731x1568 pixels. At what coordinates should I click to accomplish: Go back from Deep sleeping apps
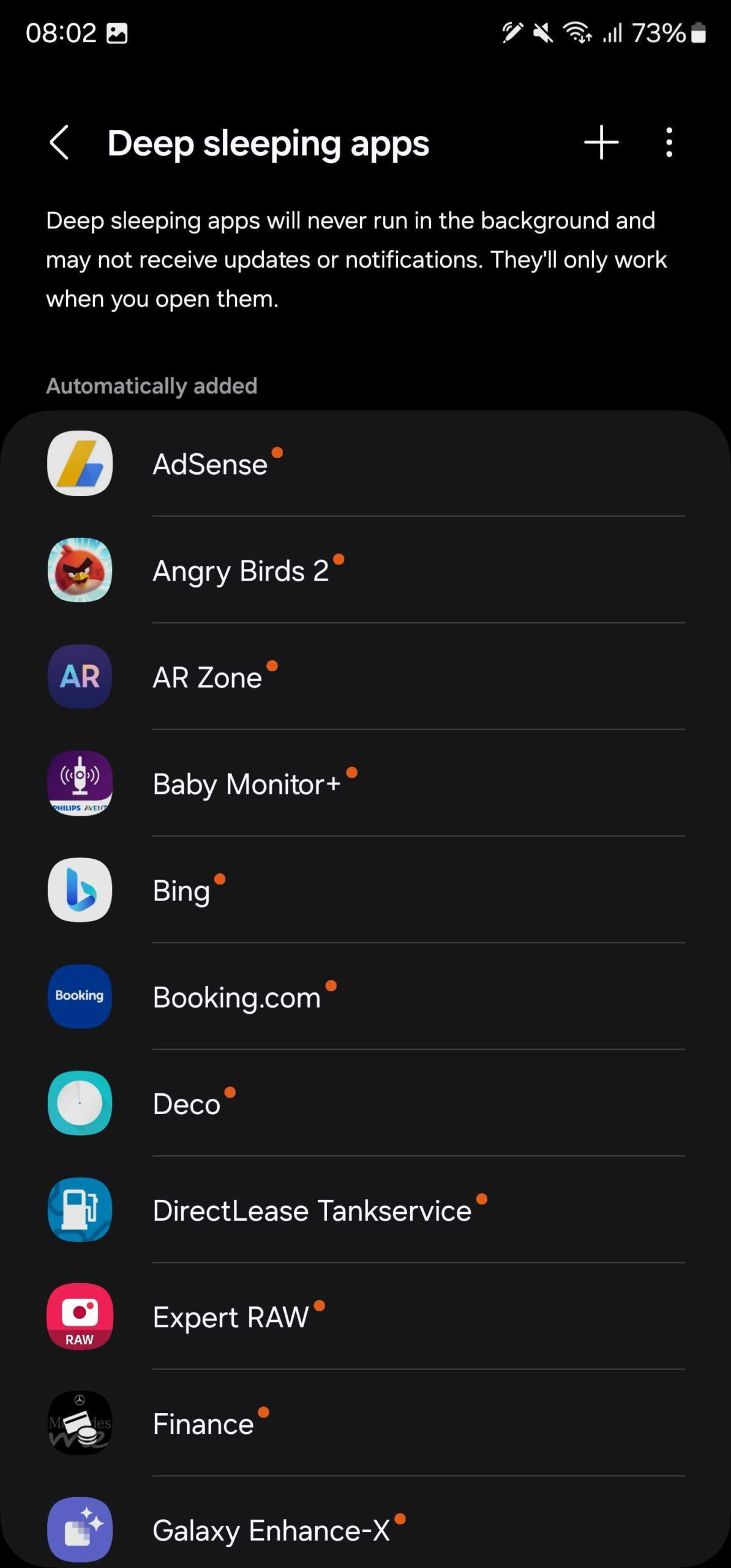click(x=59, y=143)
